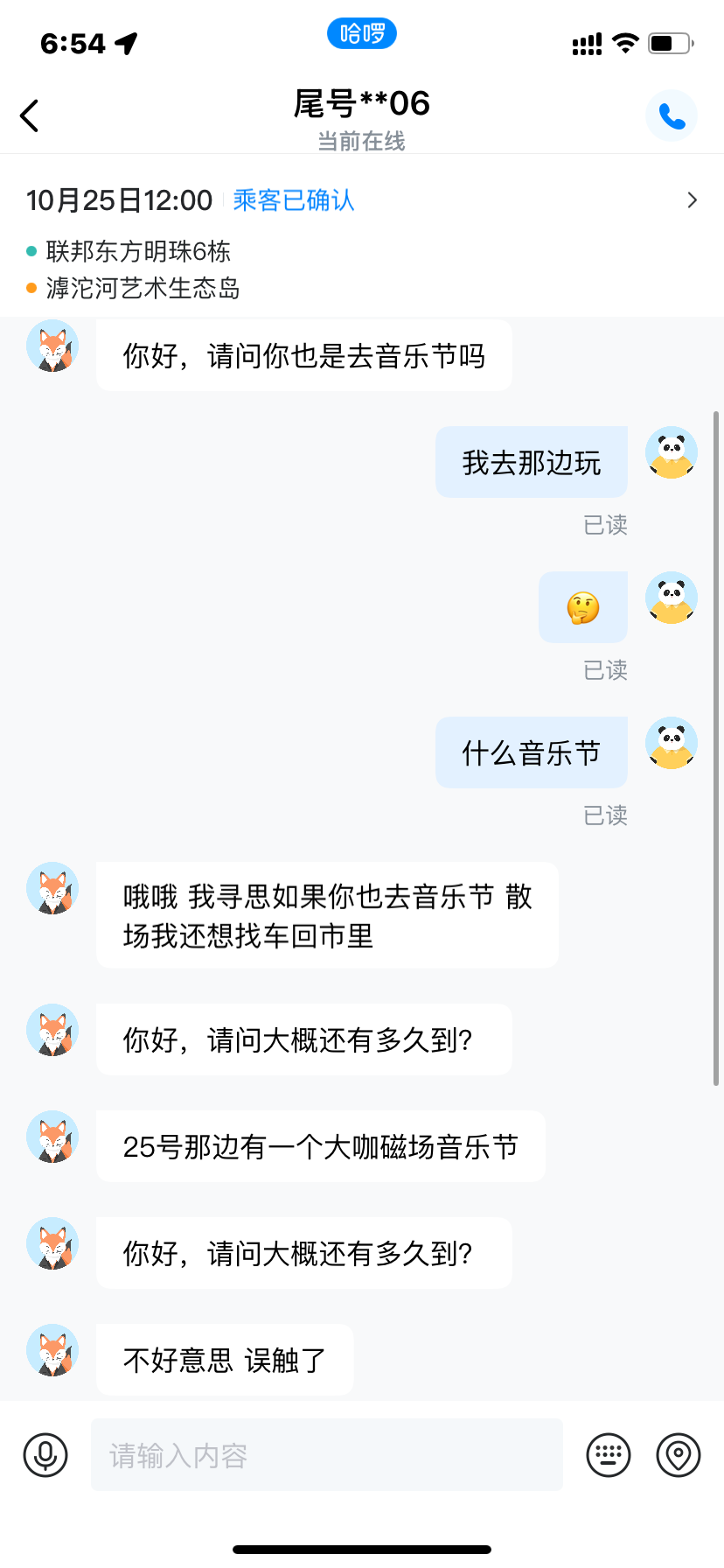Go back from the chat
This screenshot has width=724, height=1568.
coord(30,115)
